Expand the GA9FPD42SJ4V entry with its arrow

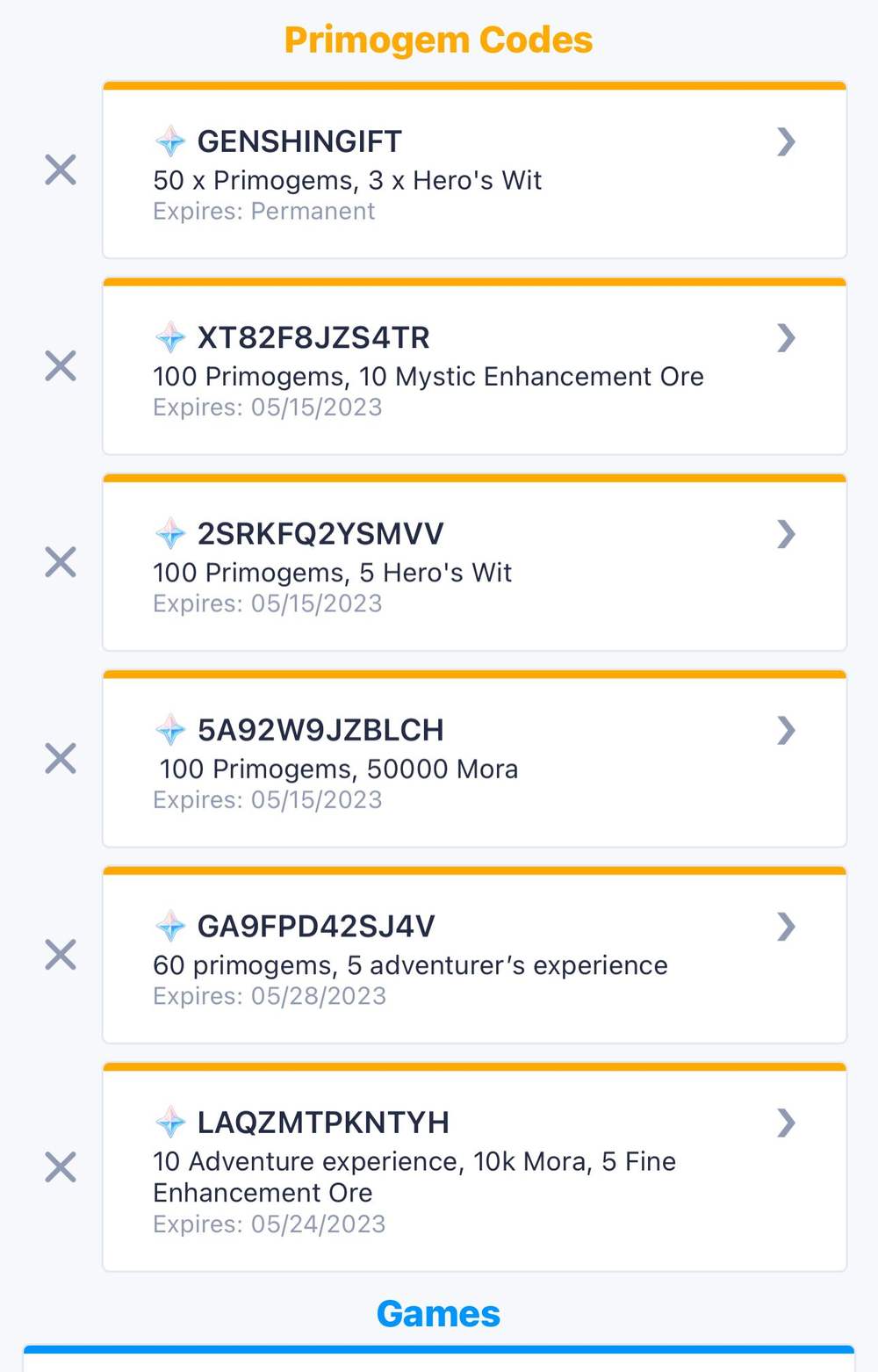787,927
